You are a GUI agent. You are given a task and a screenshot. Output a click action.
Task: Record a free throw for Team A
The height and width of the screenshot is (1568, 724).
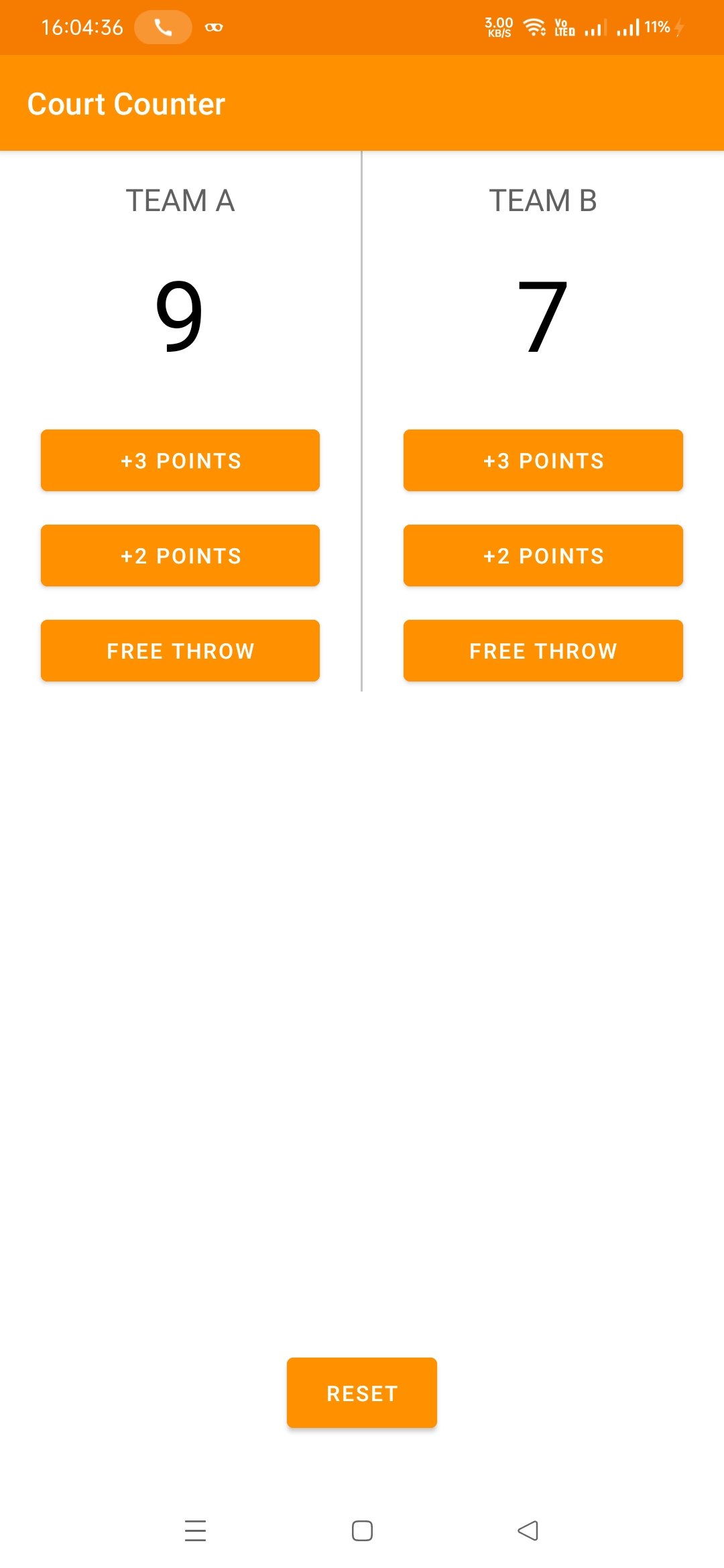[180, 651]
